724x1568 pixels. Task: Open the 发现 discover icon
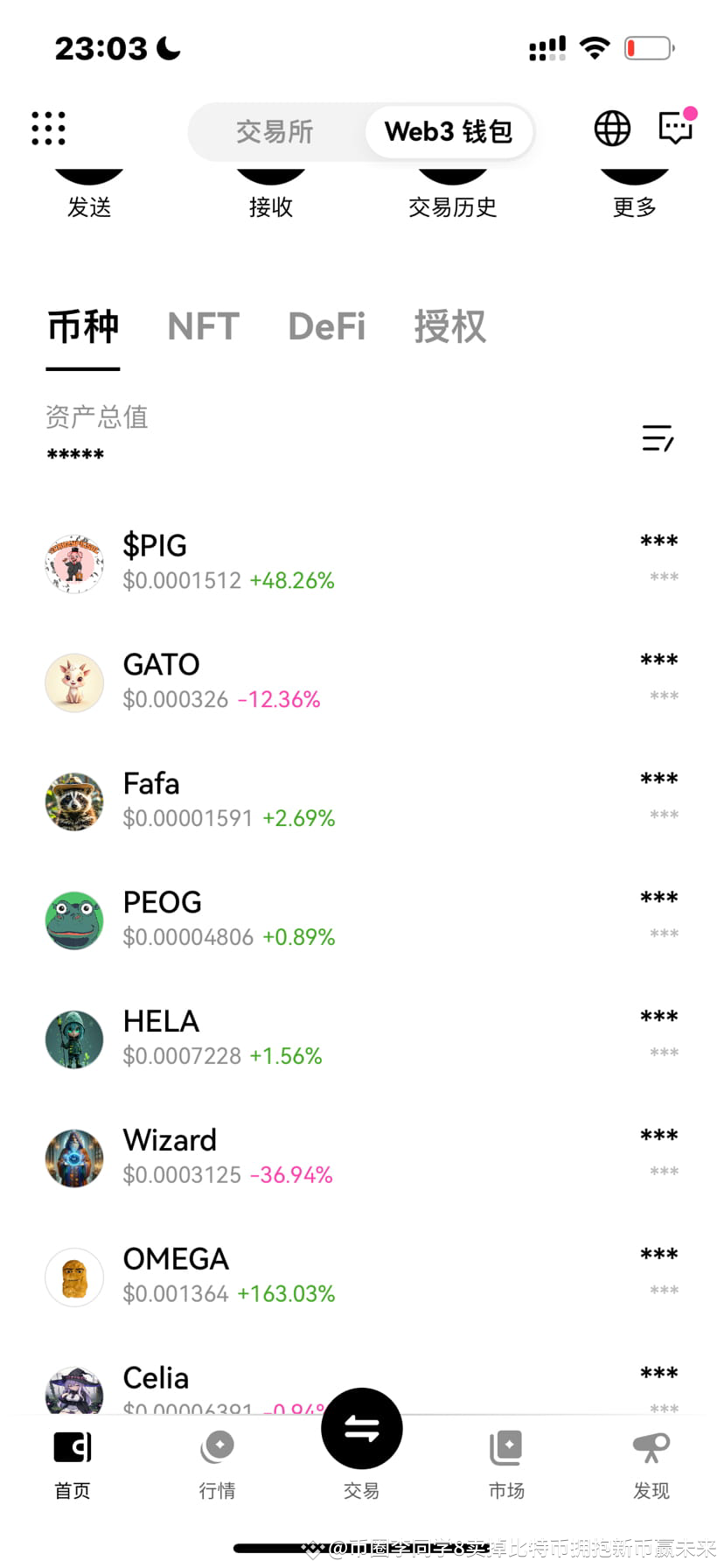(x=651, y=1452)
